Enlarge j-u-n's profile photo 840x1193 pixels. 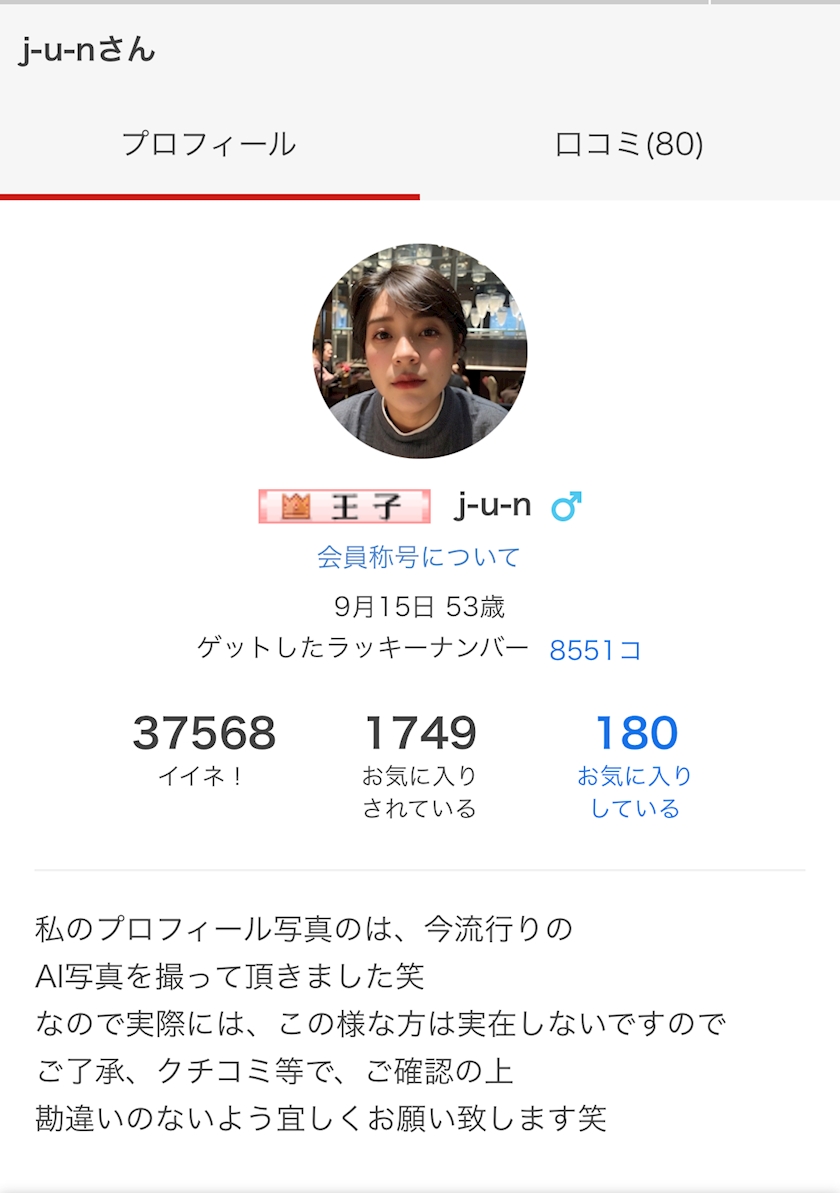(x=420, y=351)
